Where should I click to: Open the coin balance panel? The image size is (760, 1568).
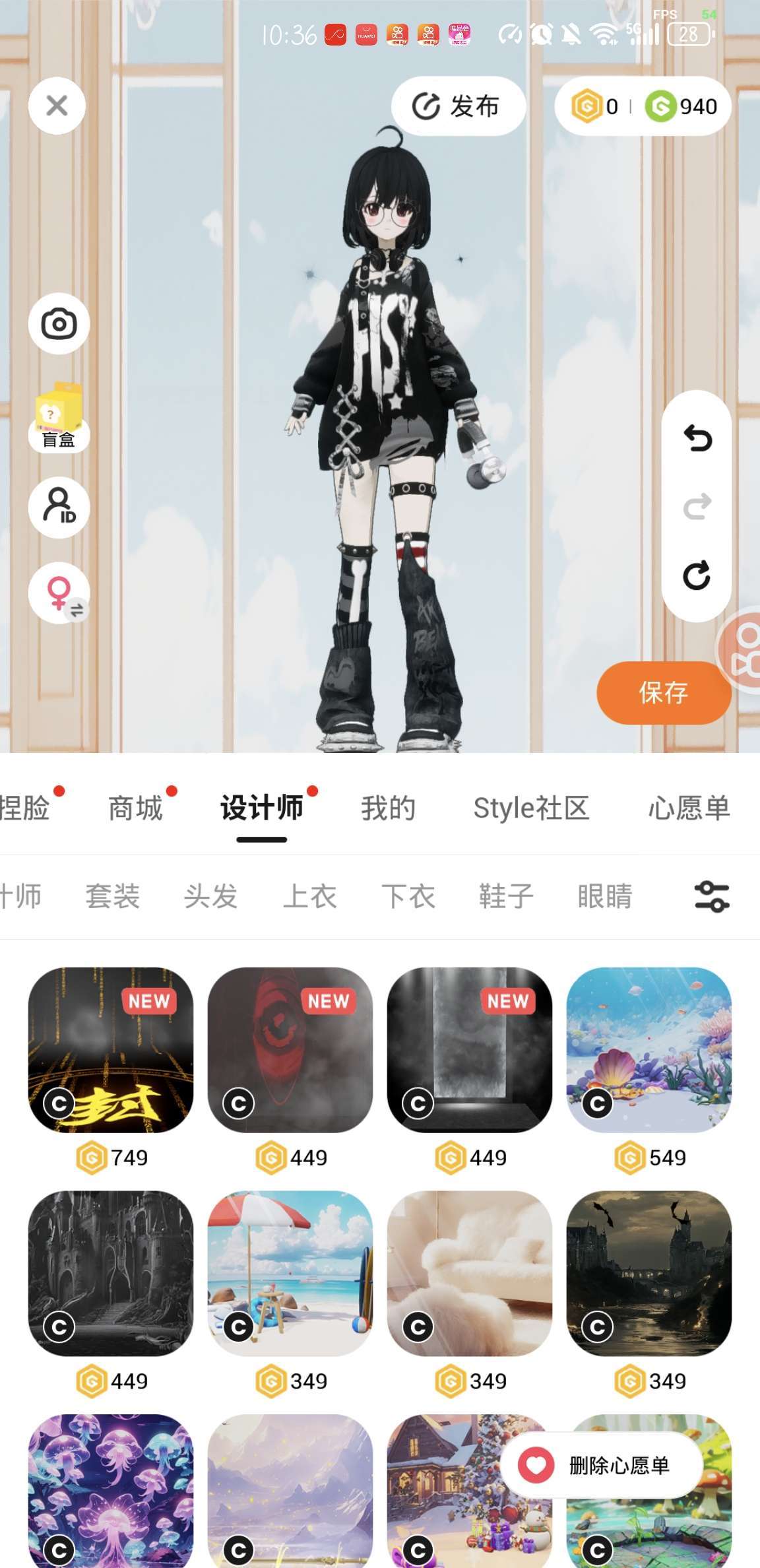pyautogui.click(x=643, y=106)
